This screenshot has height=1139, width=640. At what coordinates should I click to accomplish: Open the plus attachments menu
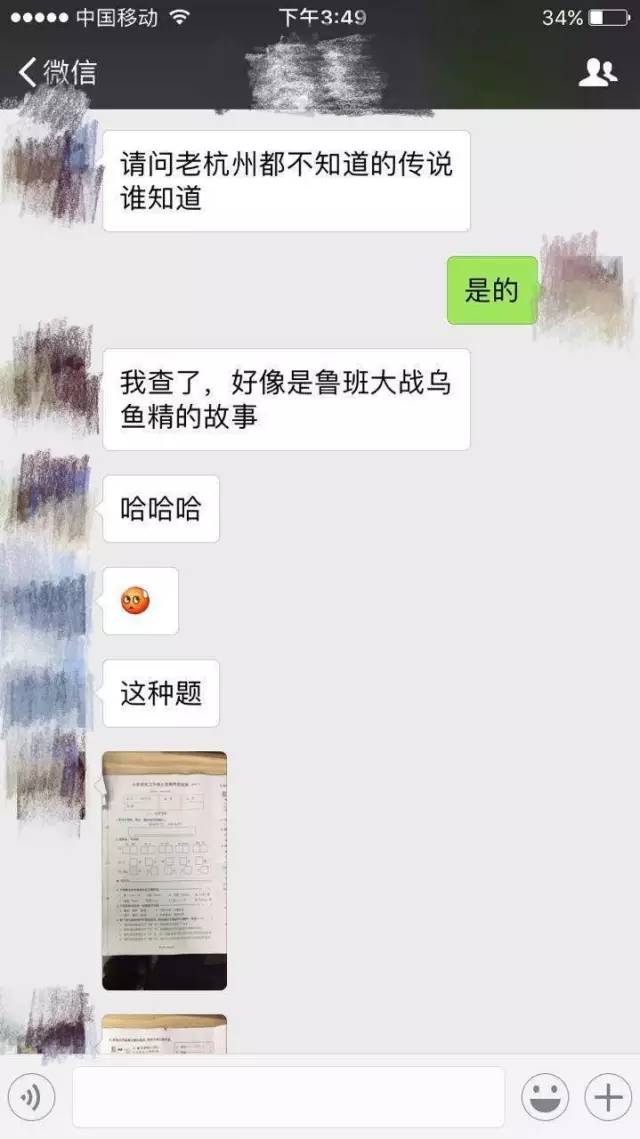608,1099
